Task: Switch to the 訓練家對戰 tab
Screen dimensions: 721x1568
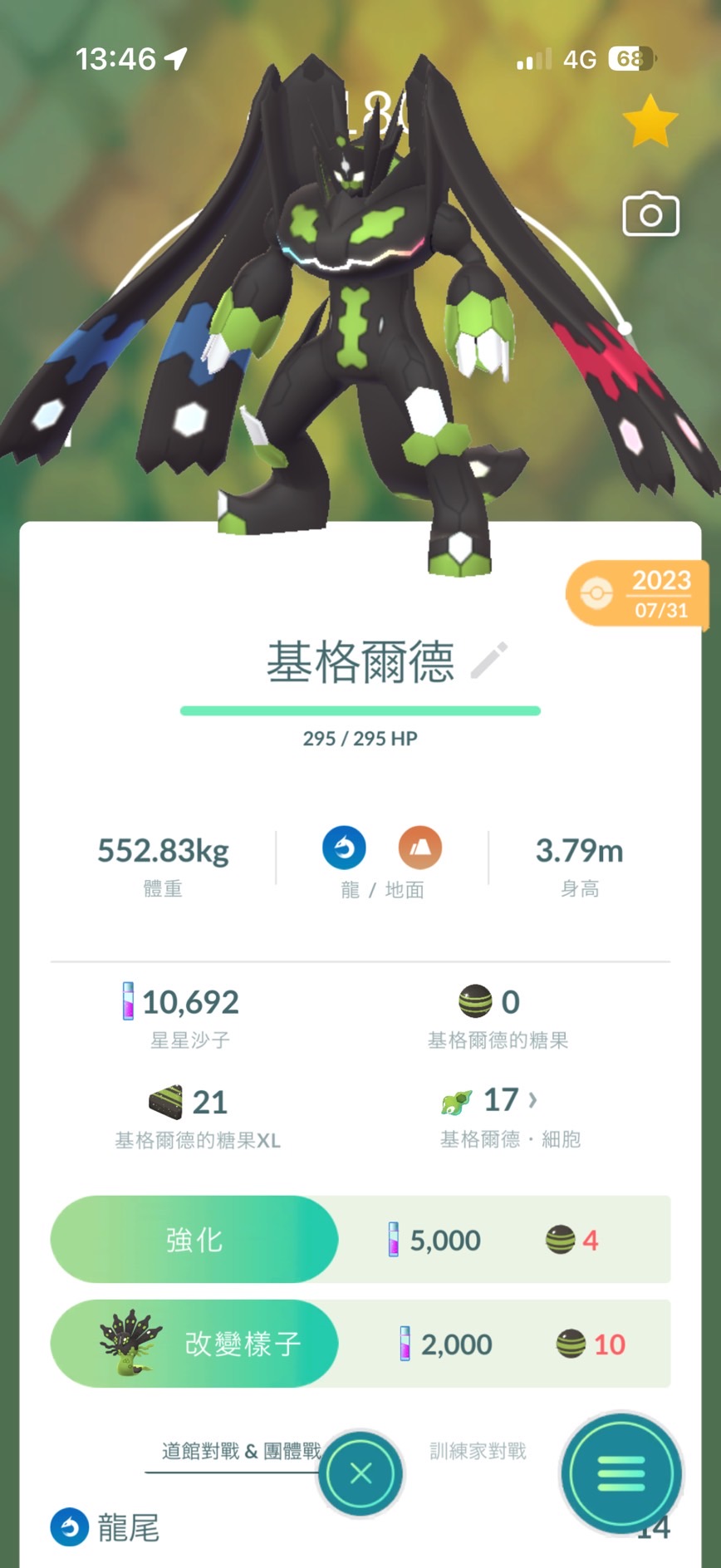Action: (x=478, y=1451)
